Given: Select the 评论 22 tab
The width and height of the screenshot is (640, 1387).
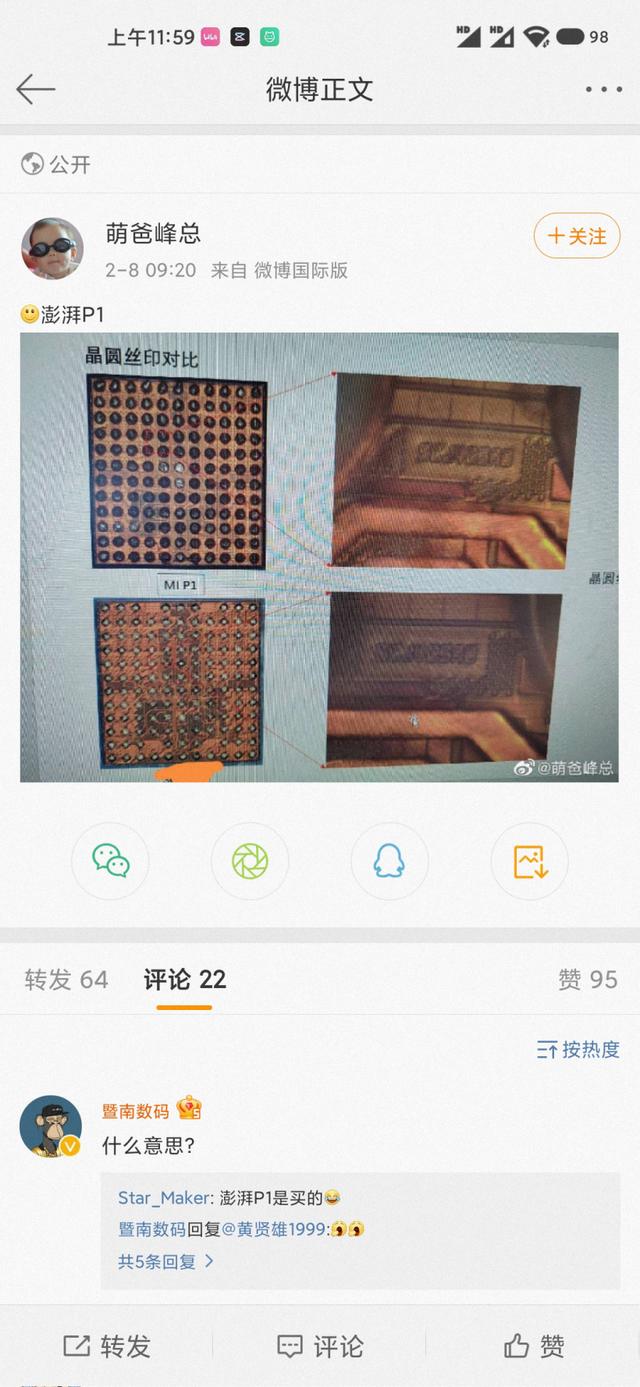Looking at the screenshot, I should pyautogui.click(x=185, y=980).
